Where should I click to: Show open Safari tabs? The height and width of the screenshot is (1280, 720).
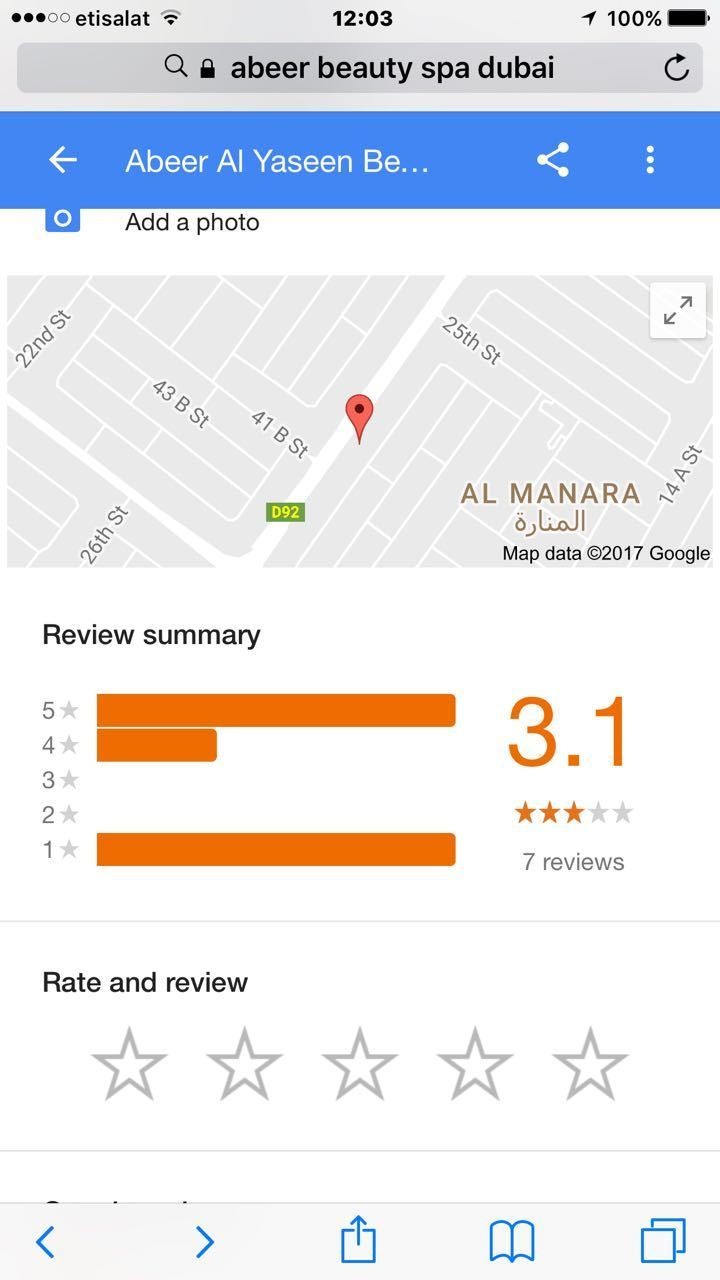663,1241
